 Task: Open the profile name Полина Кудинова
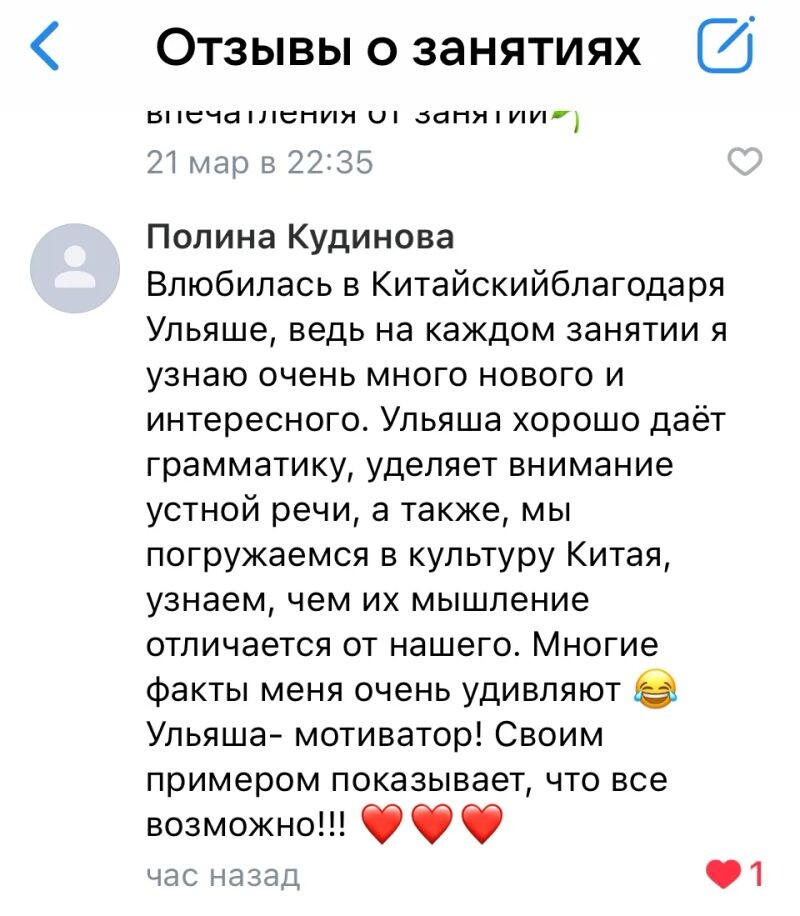tap(300, 237)
